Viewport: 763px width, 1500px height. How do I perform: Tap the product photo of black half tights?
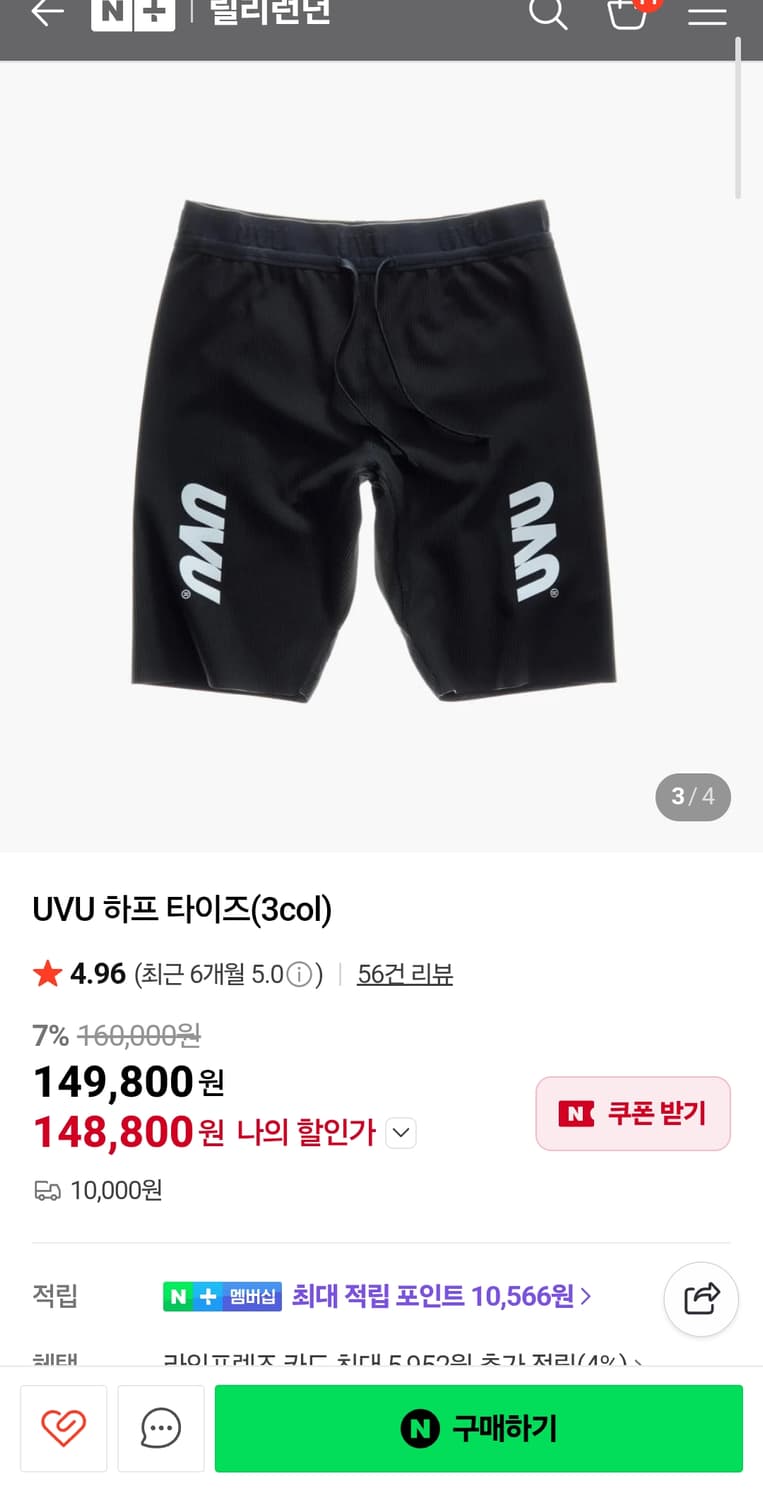pyautogui.click(x=381, y=450)
